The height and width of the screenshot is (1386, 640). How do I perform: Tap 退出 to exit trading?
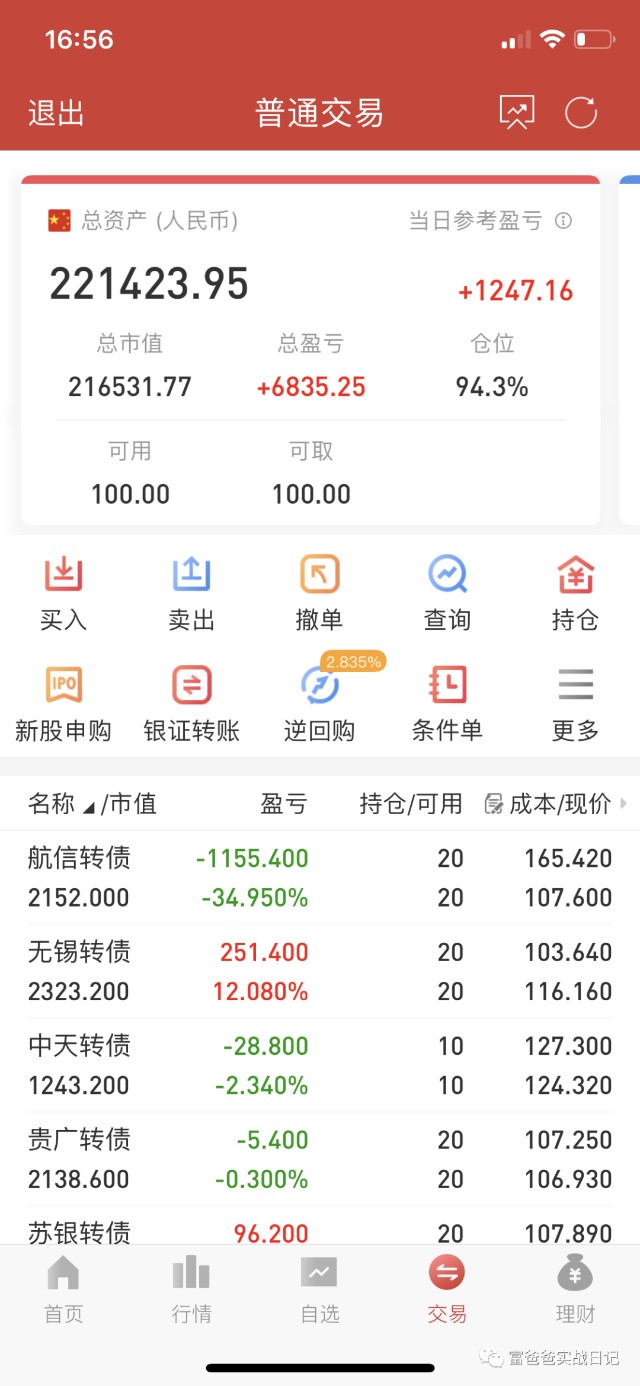[x=56, y=113]
